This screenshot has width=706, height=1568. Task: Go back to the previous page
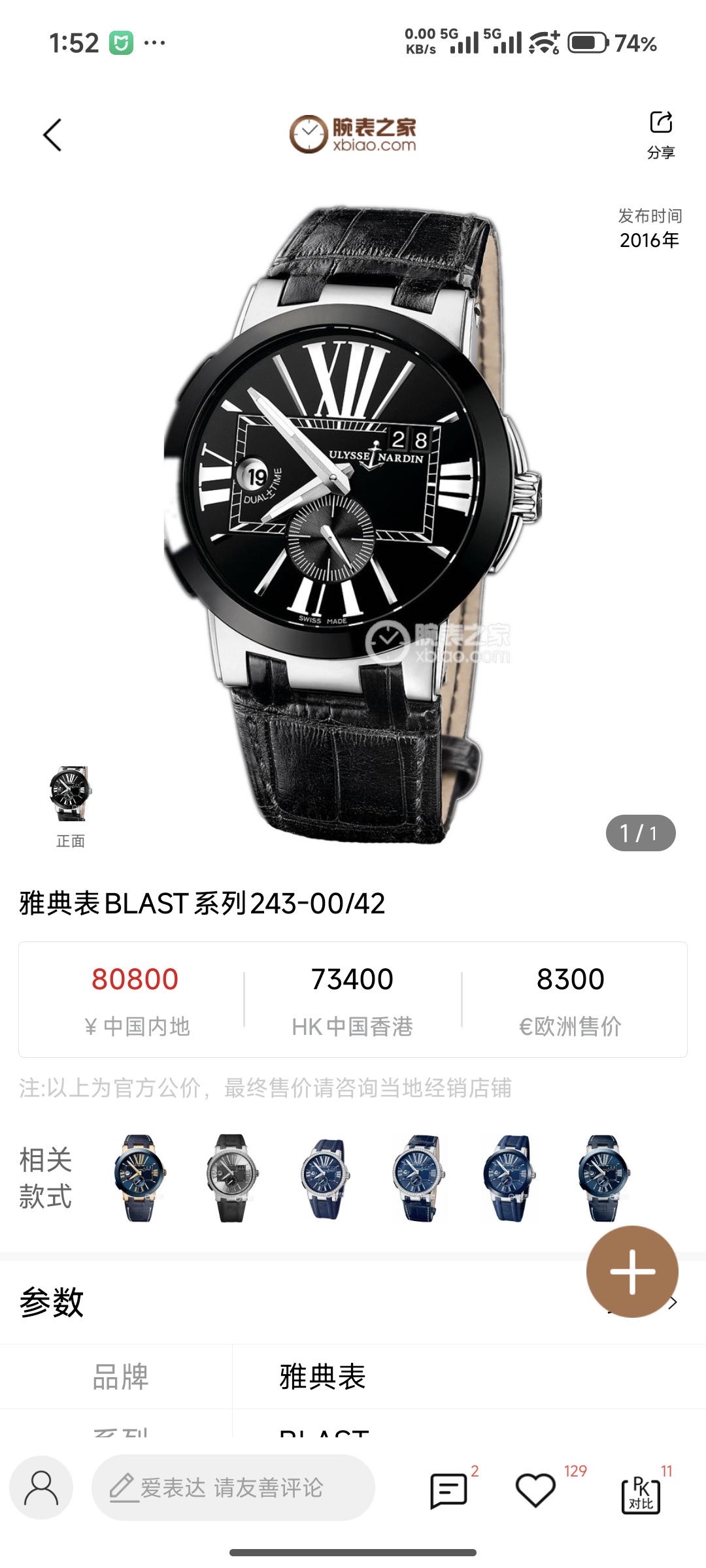(x=52, y=135)
